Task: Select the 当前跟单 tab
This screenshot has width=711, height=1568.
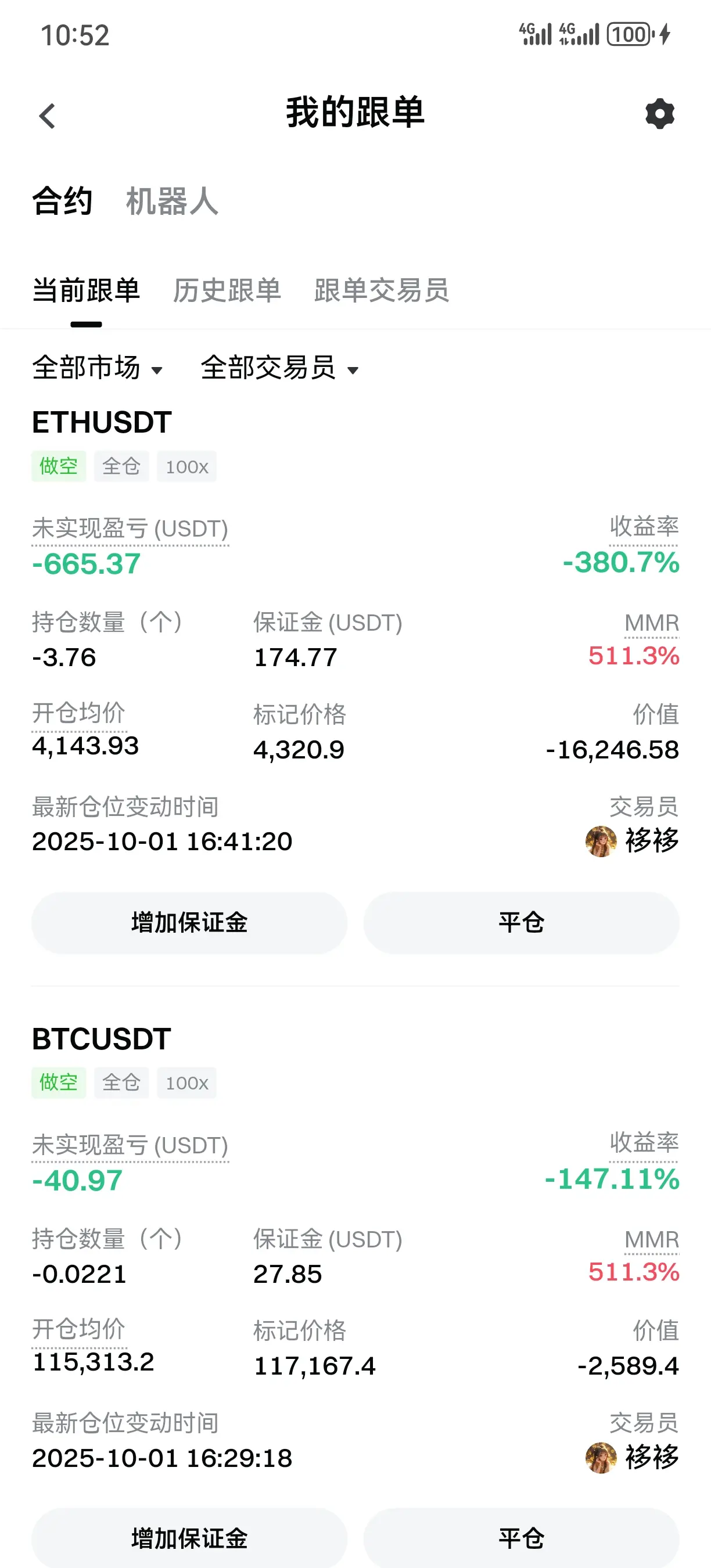Action: tap(86, 290)
